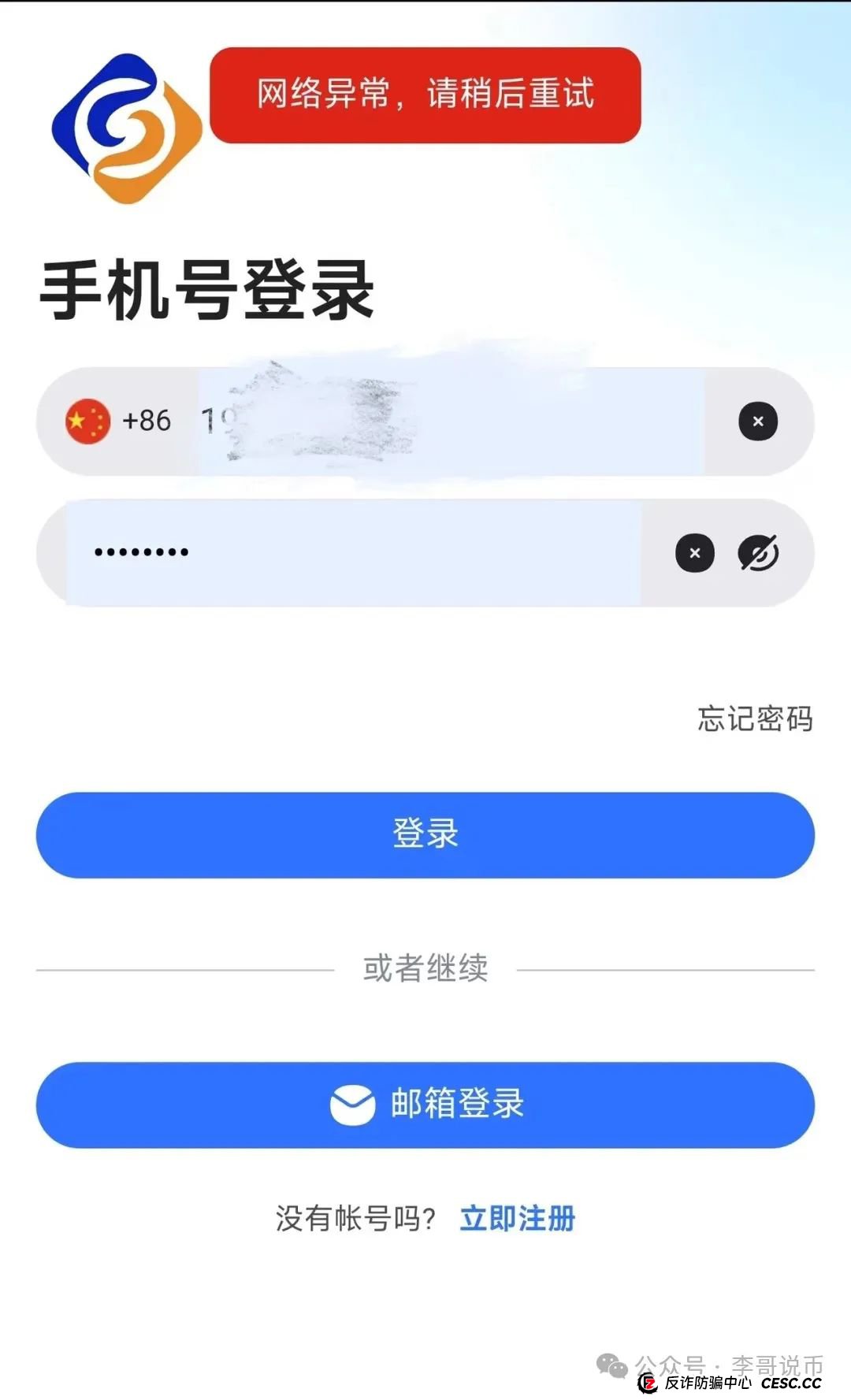Select the China flag icon
The height and width of the screenshot is (1400, 851).
[88, 420]
